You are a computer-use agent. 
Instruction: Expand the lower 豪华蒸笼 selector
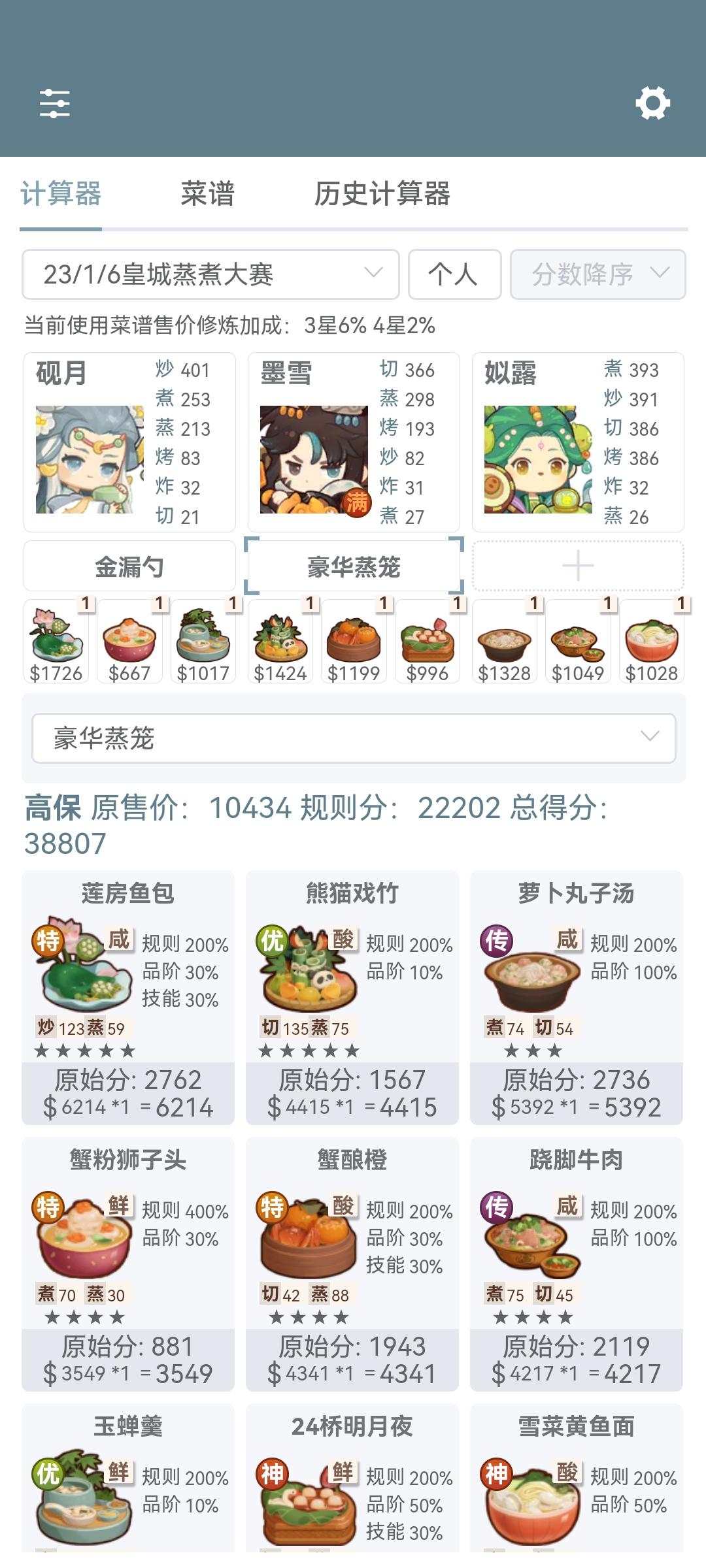click(353, 738)
